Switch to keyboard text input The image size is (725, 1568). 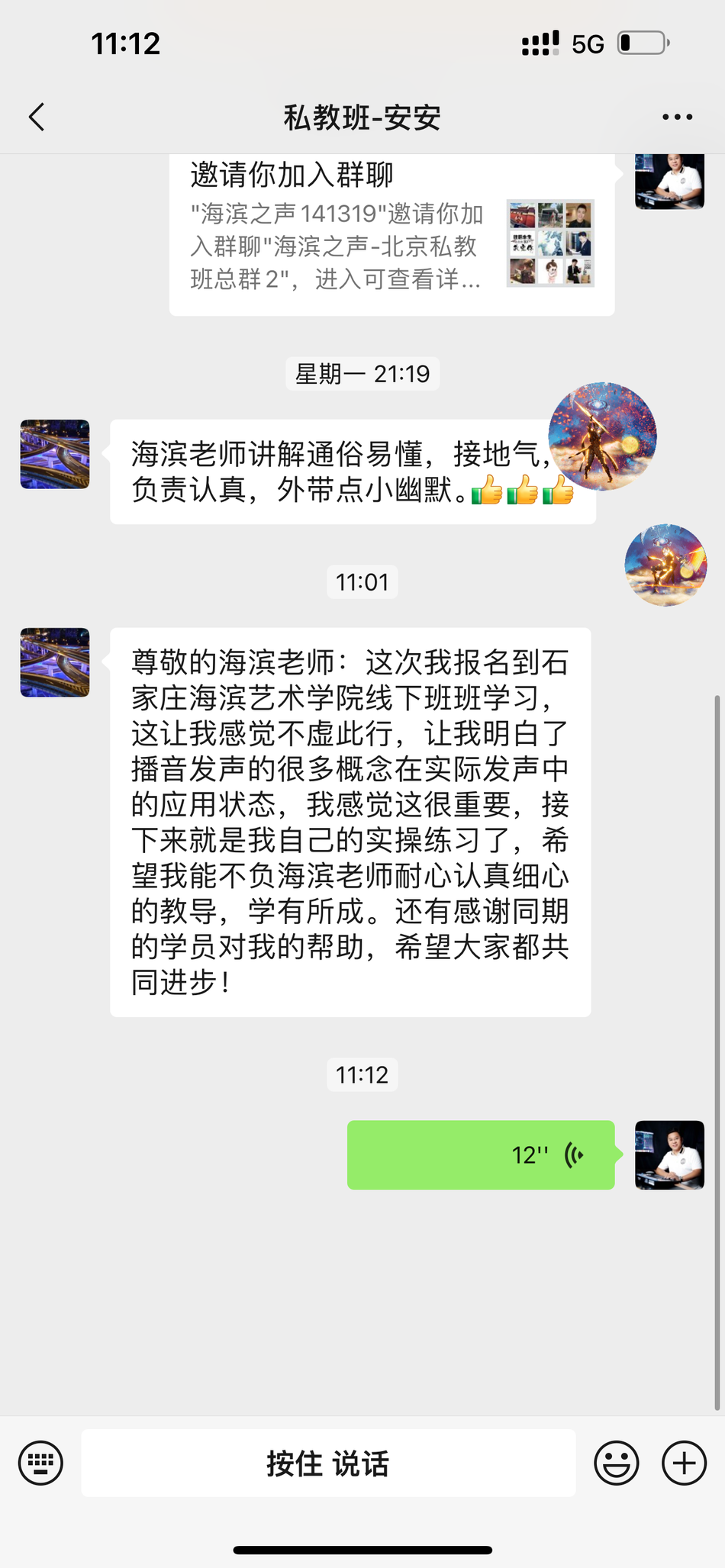[41, 1463]
